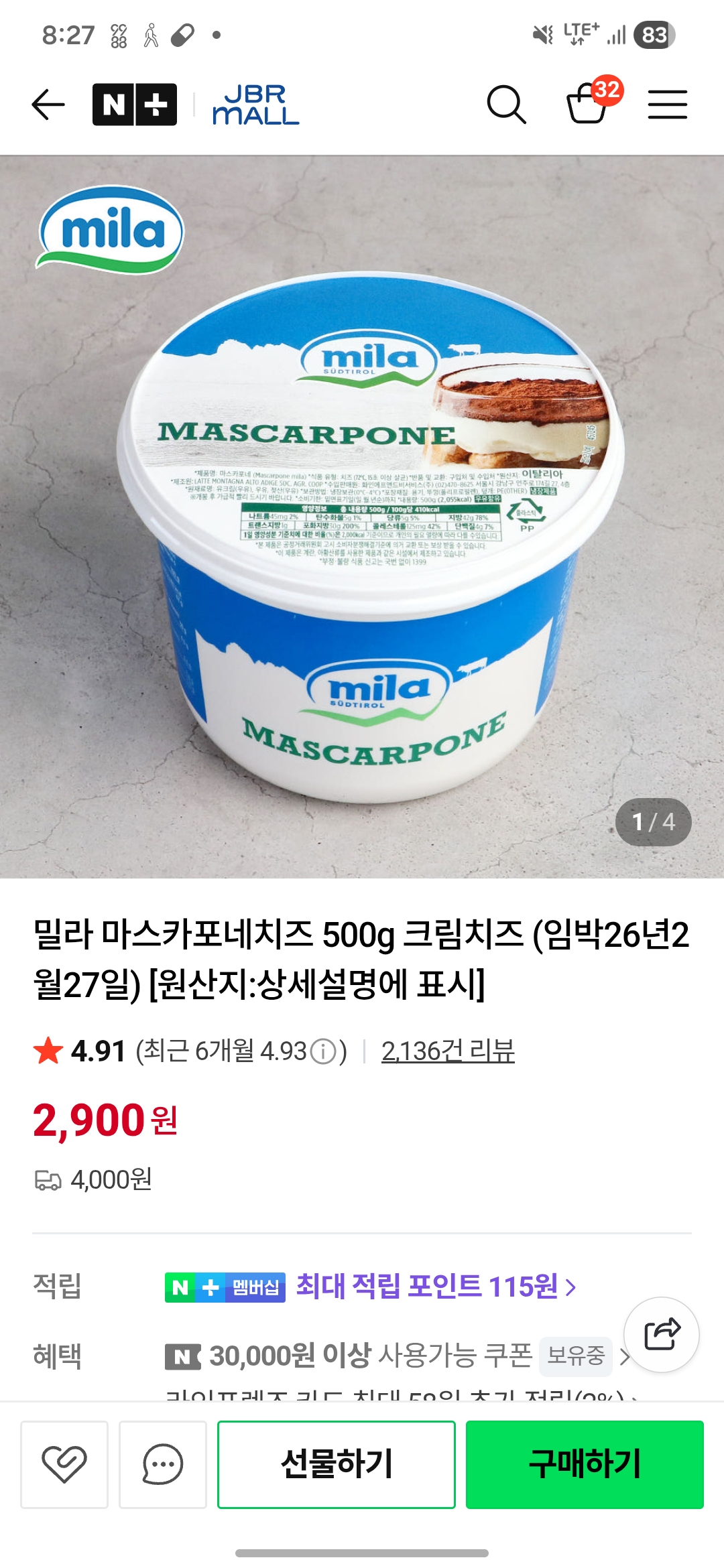Open the search magnifier
The width and height of the screenshot is (724, 1568).
[506, 105]
